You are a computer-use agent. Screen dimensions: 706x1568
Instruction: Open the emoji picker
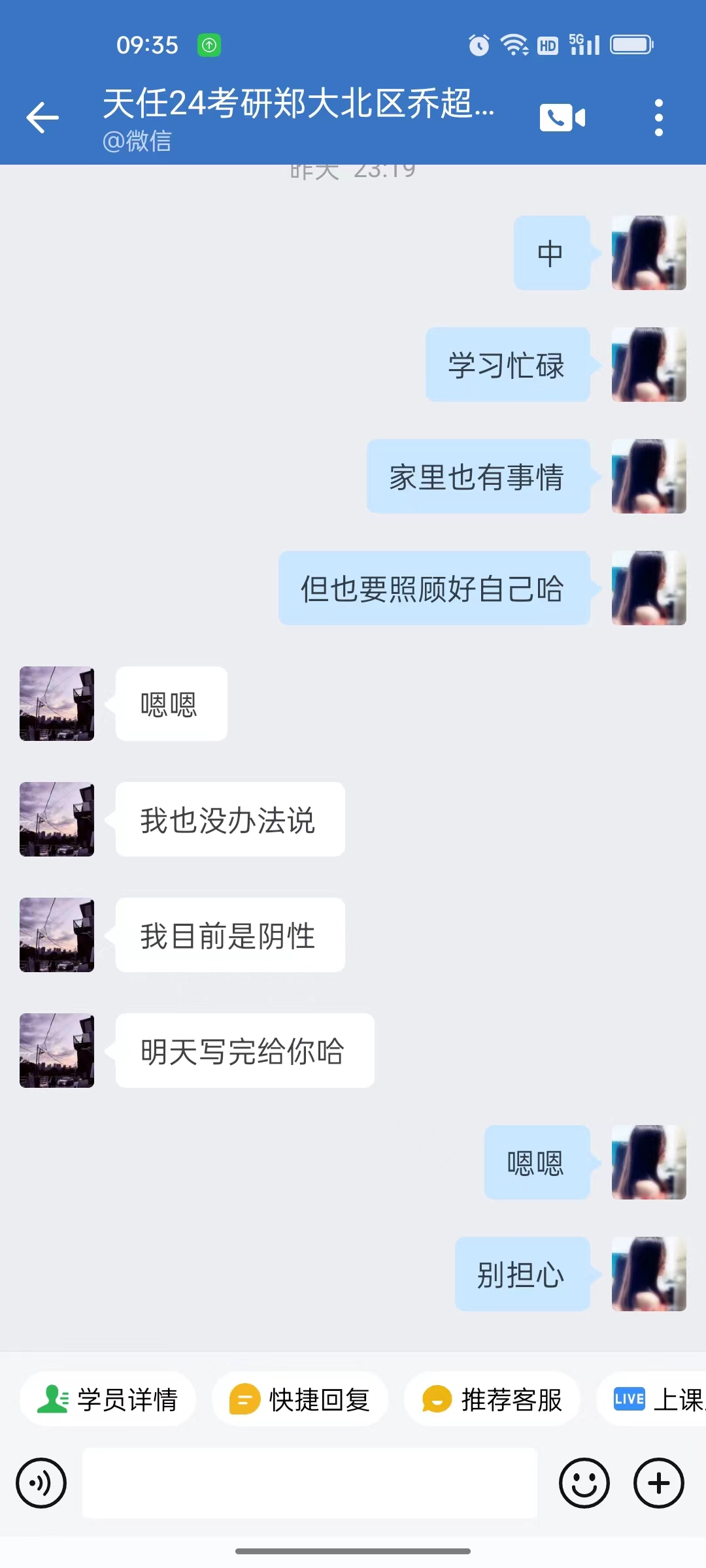coord(584,1483)
